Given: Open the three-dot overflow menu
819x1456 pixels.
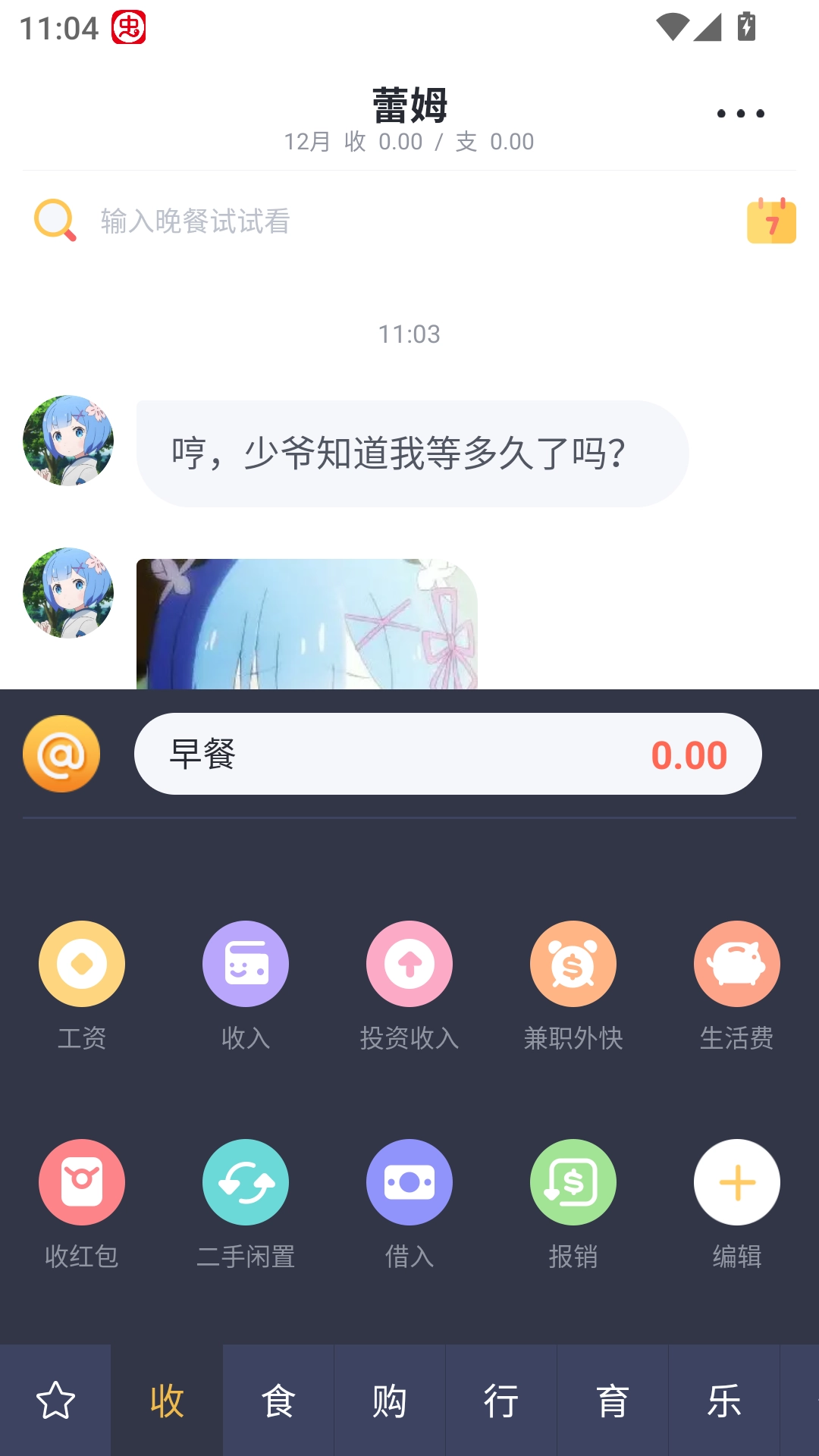Looking at the screenshot, I should coord(740,114).
